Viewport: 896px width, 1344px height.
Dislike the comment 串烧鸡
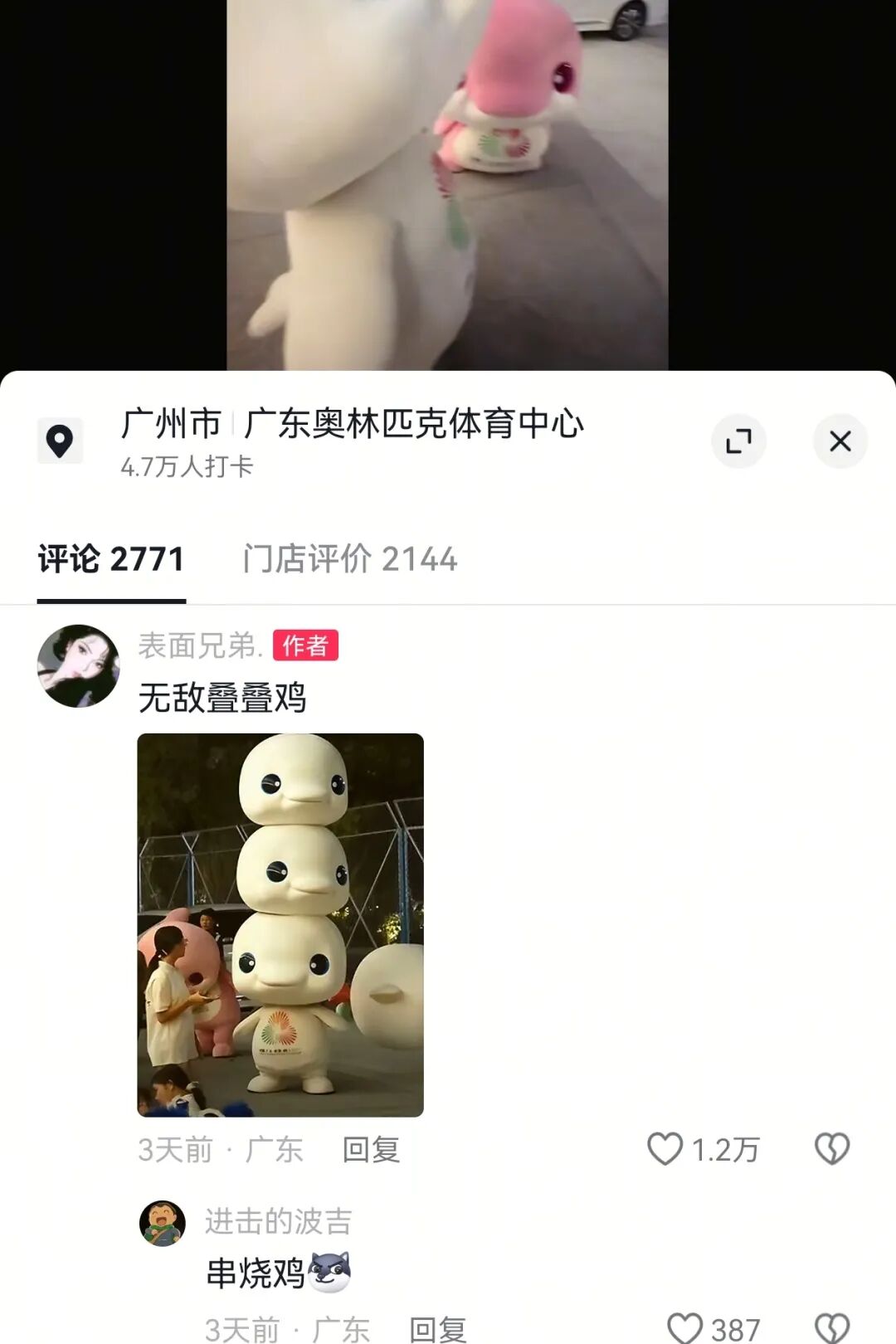tap(832, 1329)
